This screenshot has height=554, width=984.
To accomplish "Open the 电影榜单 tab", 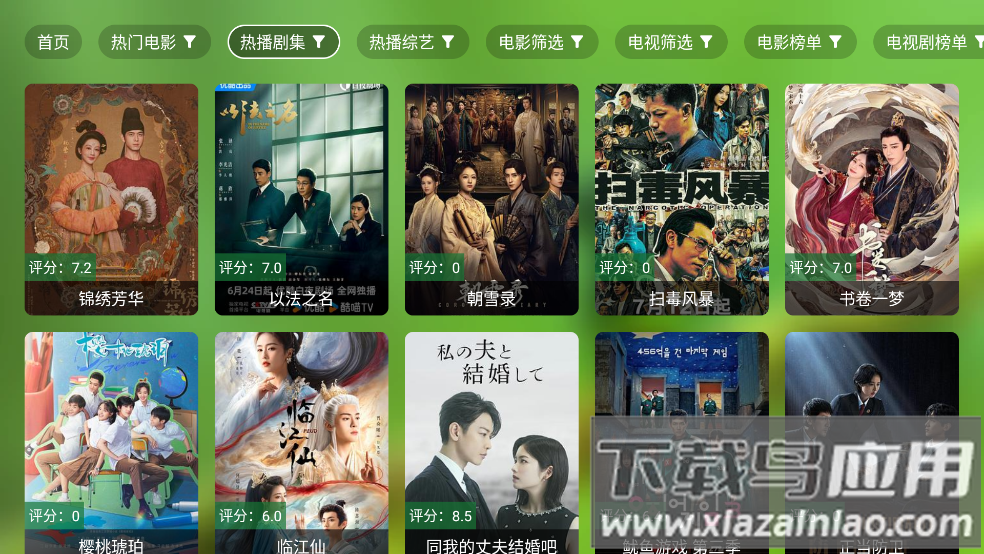I will (800, 42).
